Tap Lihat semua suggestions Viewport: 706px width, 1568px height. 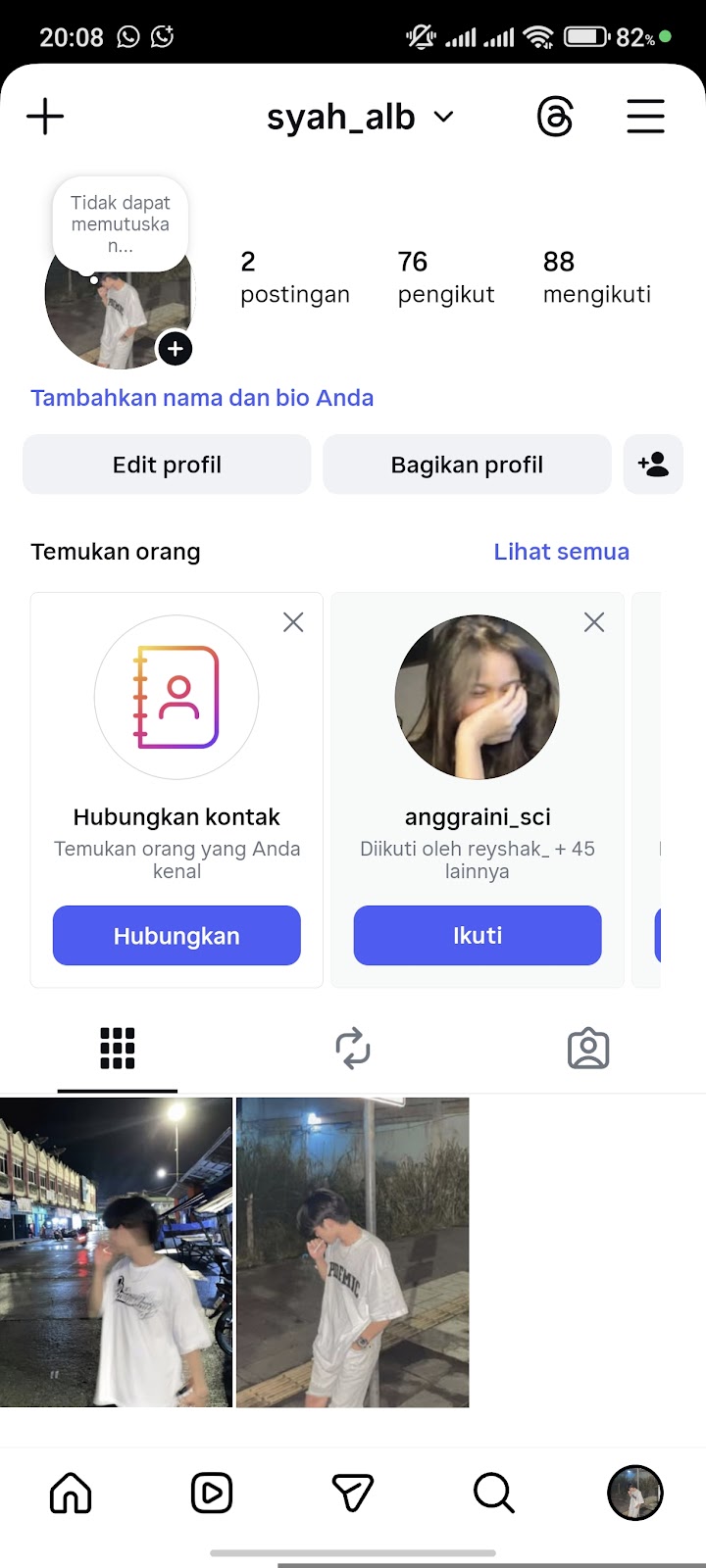pyautogui.click(x=561, y=552)
